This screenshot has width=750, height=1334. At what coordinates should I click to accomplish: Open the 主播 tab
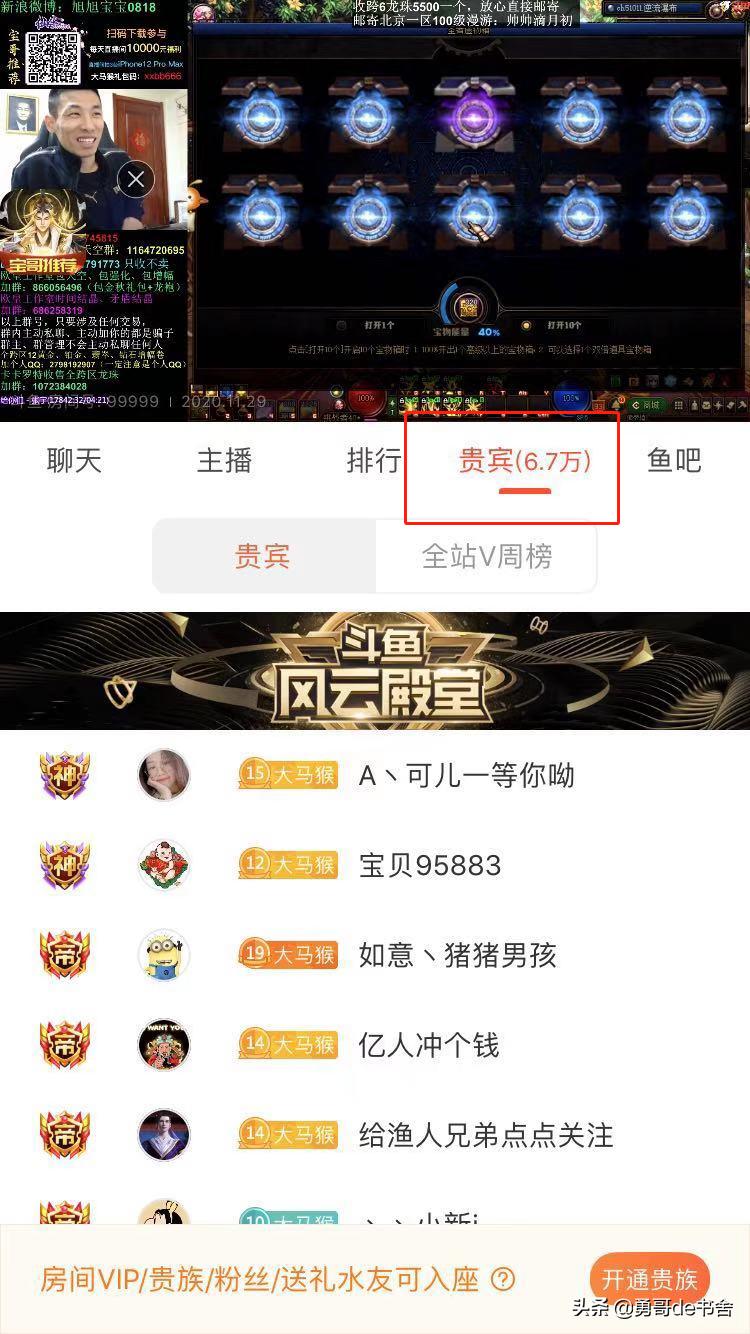pos(224,461)
